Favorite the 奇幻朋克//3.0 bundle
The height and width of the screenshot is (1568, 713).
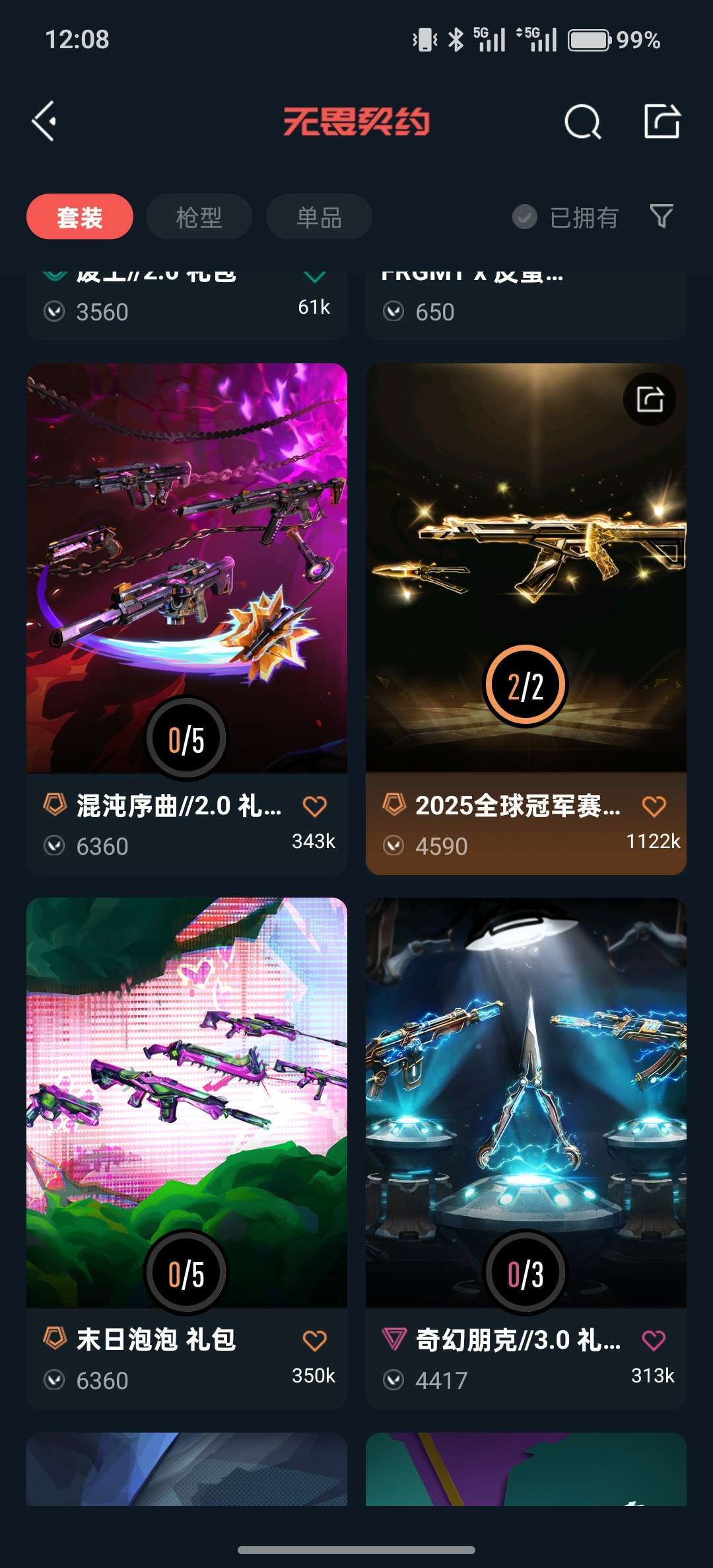coord(654,1340)
